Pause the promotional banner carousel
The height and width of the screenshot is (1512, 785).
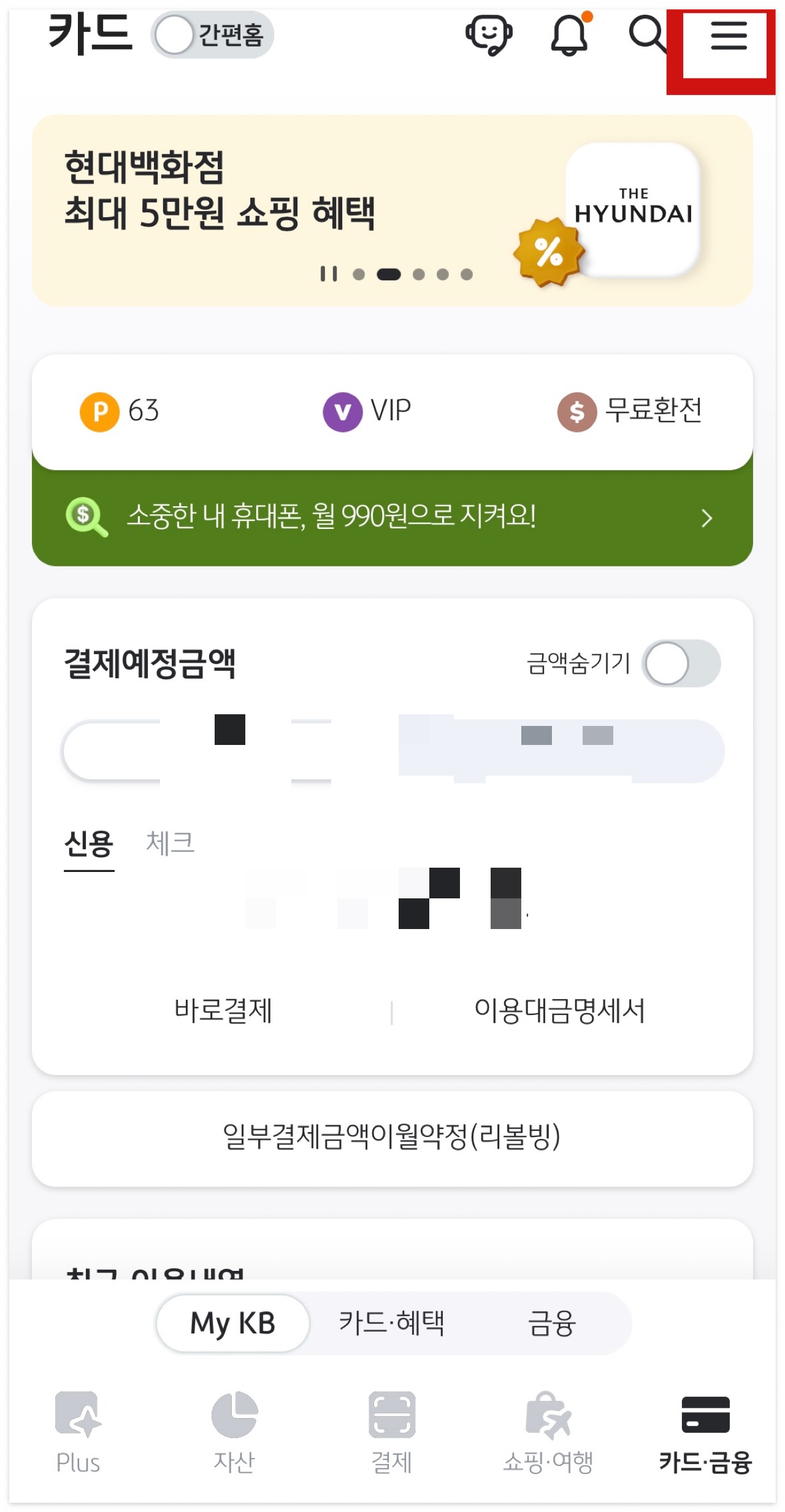pyautogui.click(x=329, y=274)
